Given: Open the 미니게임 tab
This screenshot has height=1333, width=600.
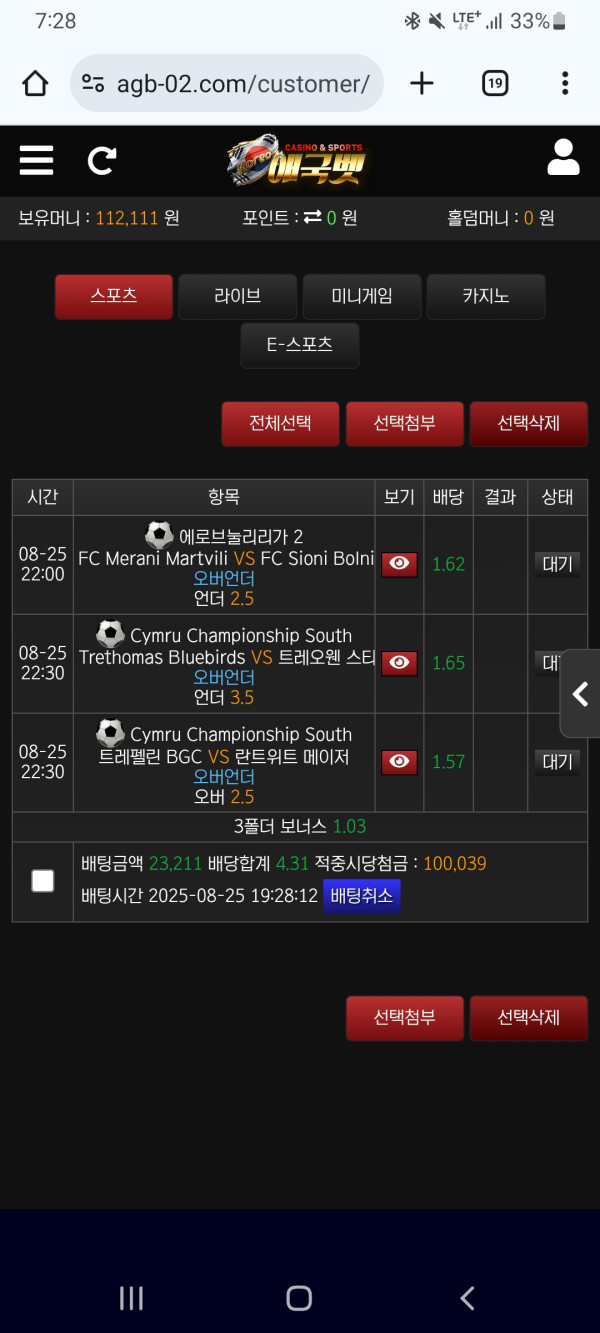Looking at the screenshot, I should point(362,296).
